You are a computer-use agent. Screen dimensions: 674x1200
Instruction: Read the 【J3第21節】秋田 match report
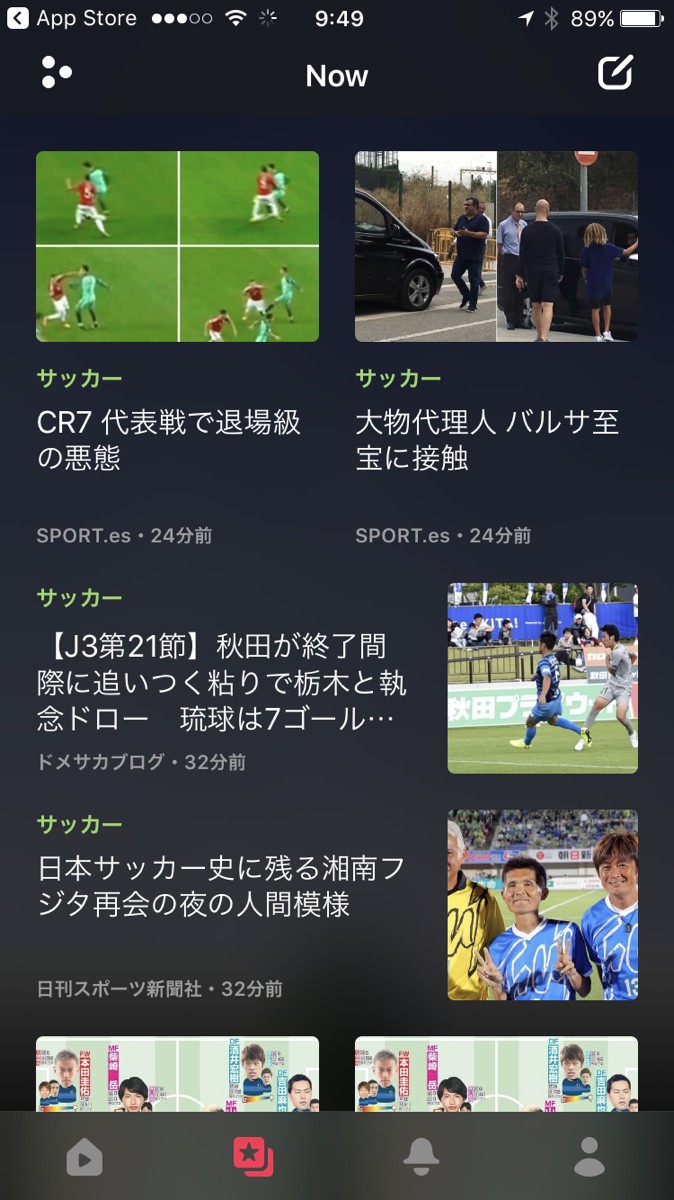[x=222, y=682]
